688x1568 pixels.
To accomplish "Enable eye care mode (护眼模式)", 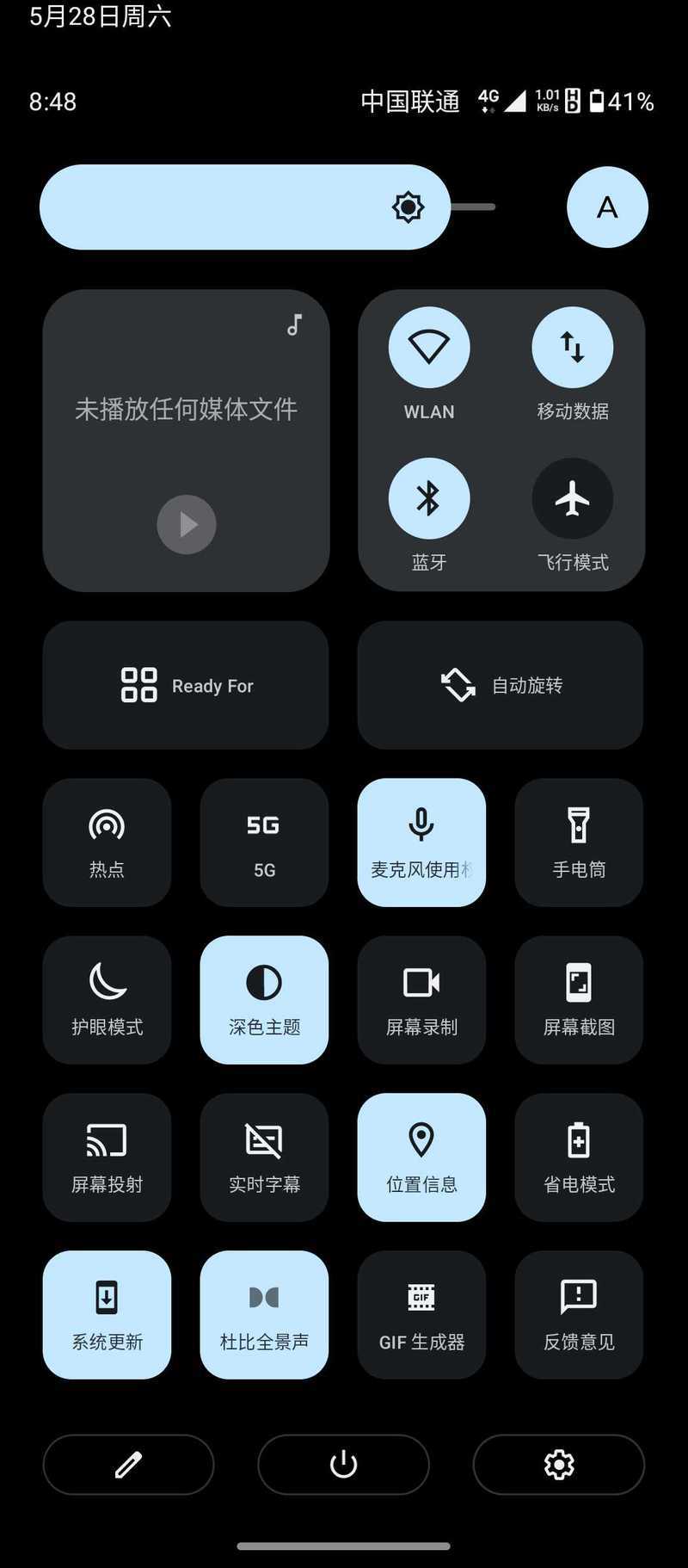I will pos(107,999).
